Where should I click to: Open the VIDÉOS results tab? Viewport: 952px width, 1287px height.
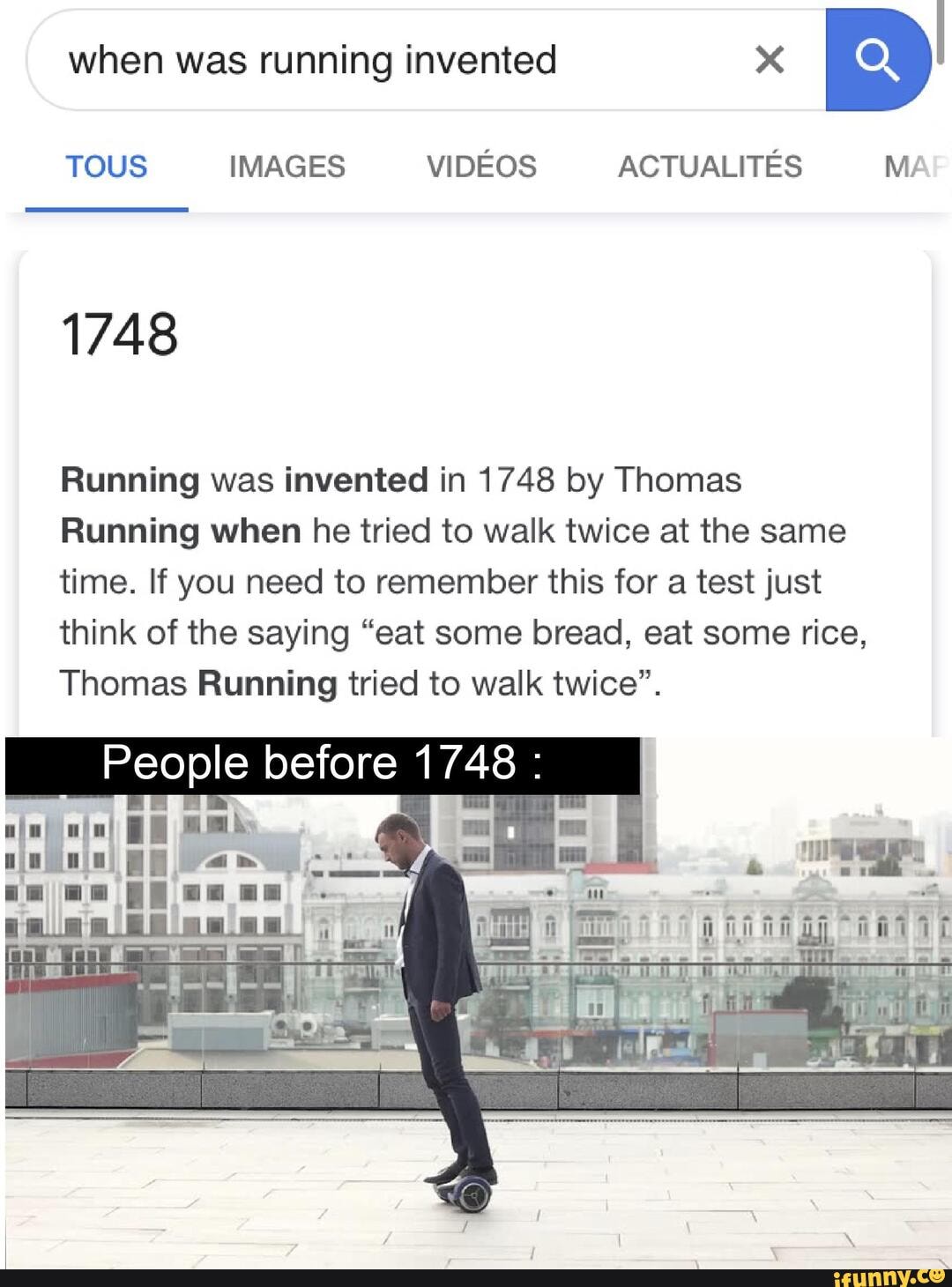coord(480,166)
